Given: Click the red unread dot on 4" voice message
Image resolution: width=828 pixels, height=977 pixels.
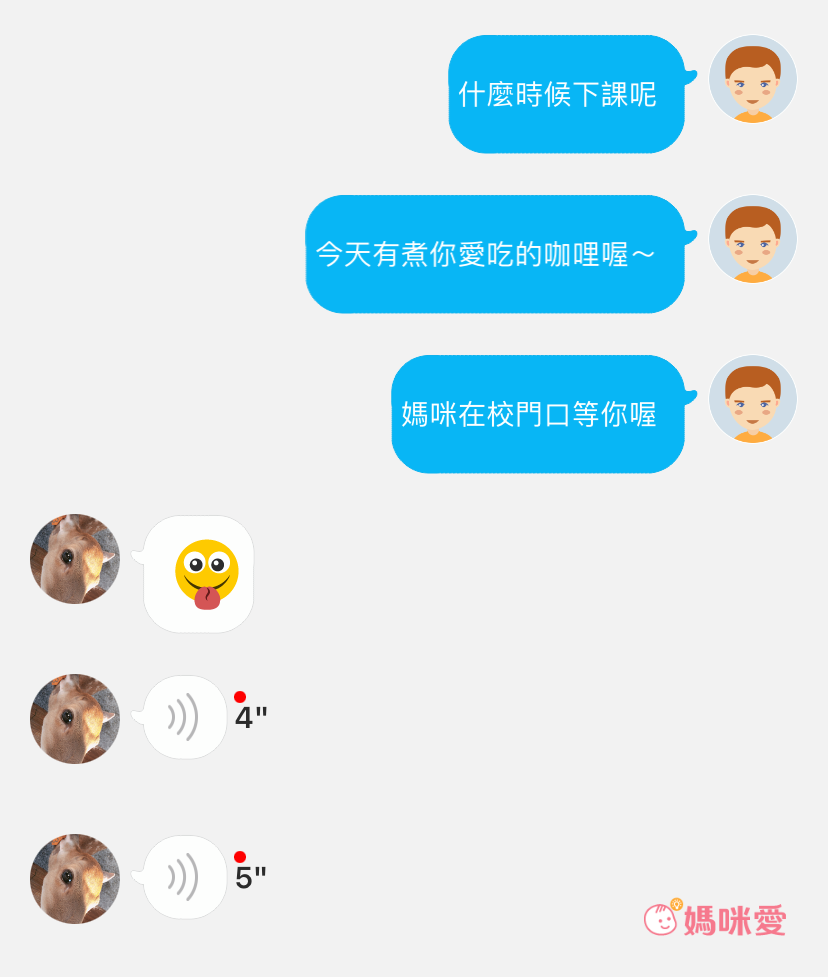Looking at the screenshot, I should pyautogui.click(x=237, y=697).
